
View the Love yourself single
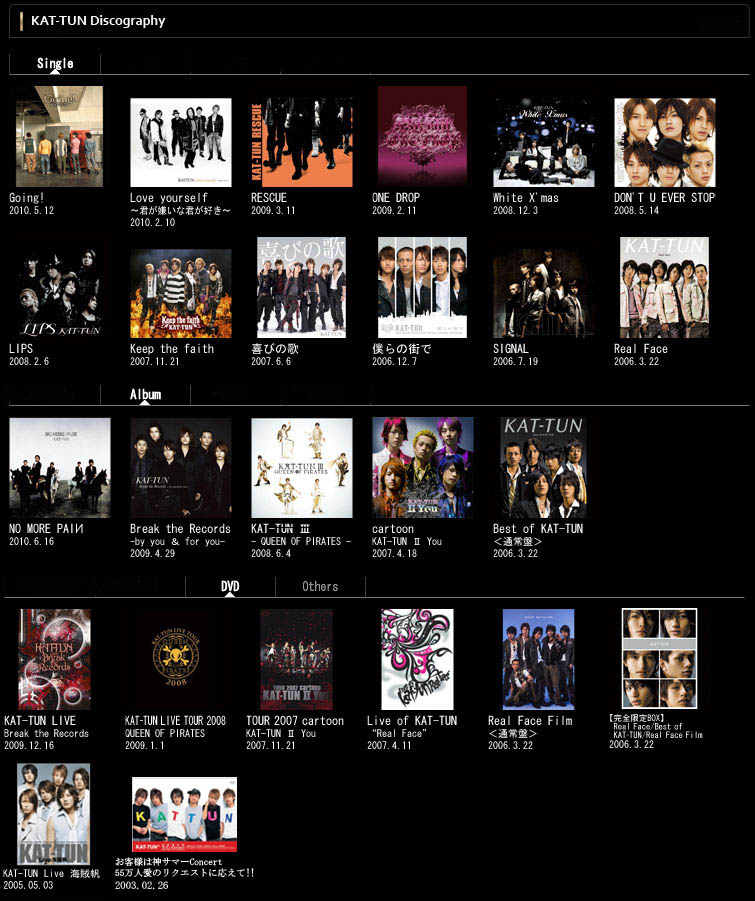181,142
